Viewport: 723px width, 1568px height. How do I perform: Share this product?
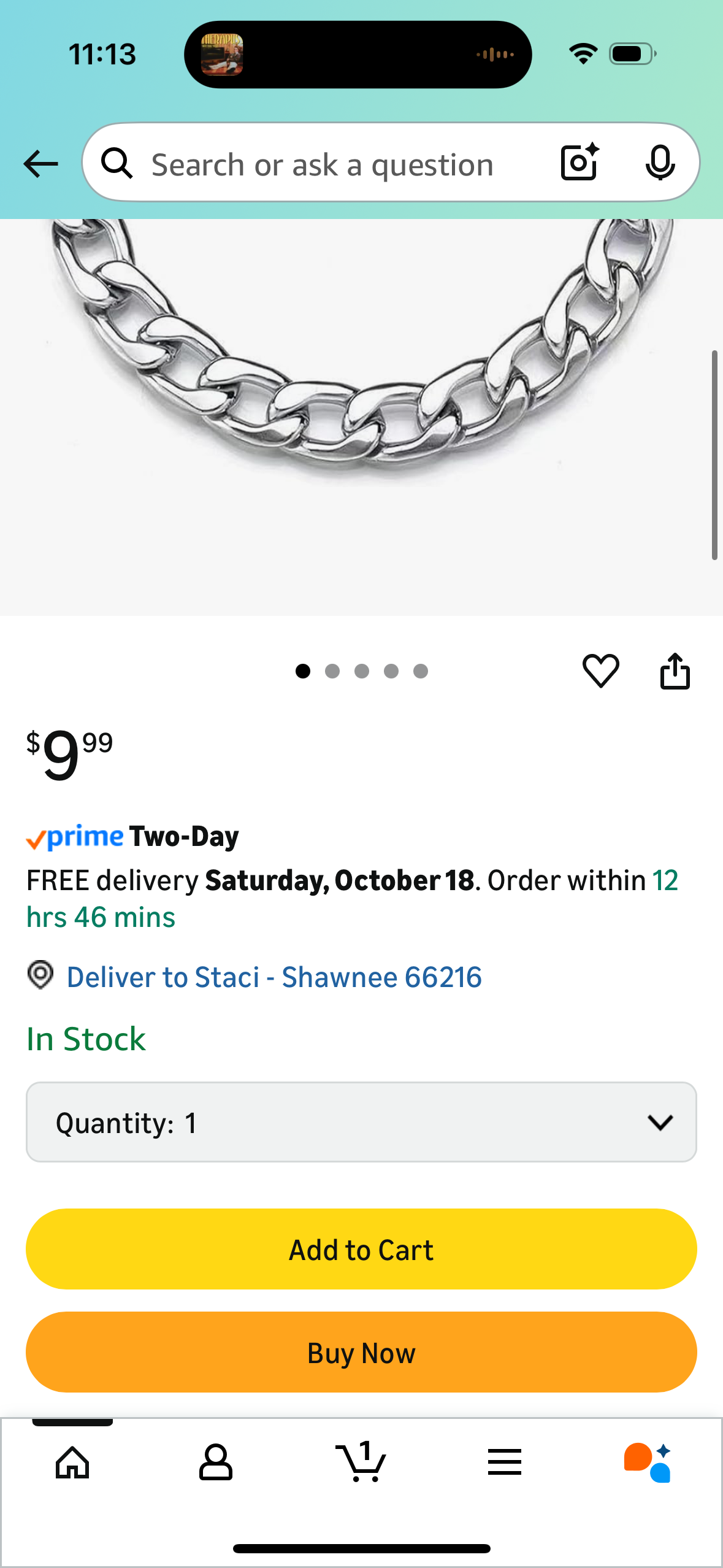tap(675, 671)
